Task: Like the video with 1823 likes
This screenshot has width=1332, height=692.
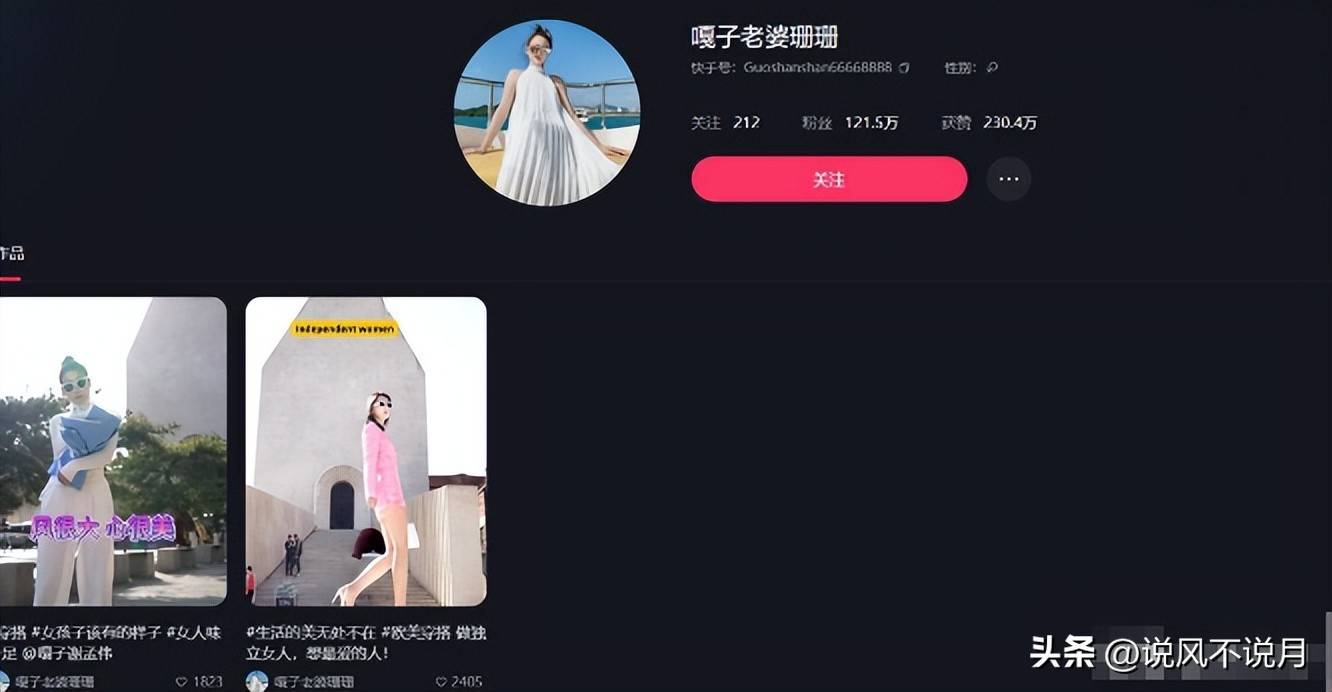Action: coord(182,682)
